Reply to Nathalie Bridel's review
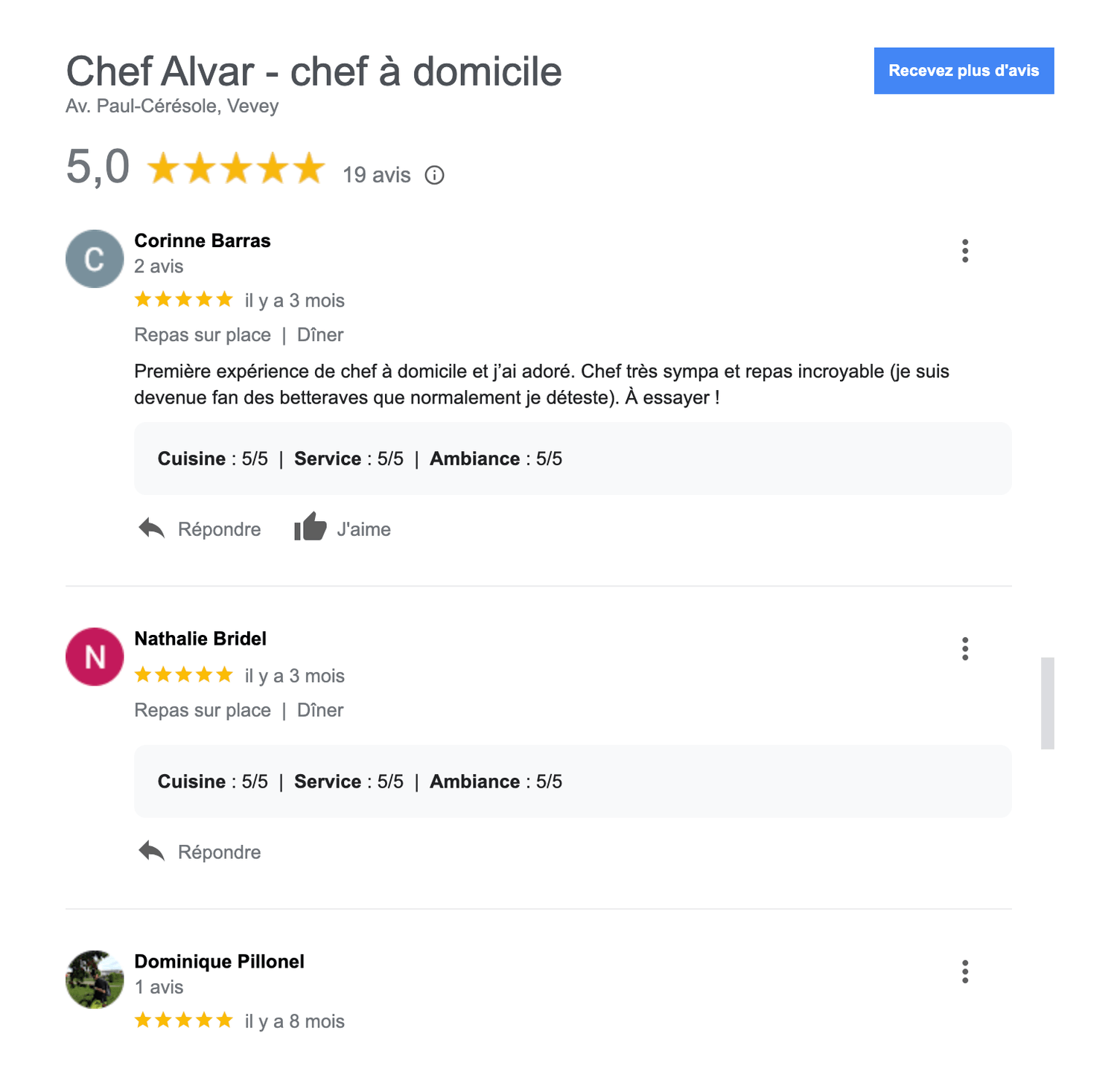 click(200, 852)
